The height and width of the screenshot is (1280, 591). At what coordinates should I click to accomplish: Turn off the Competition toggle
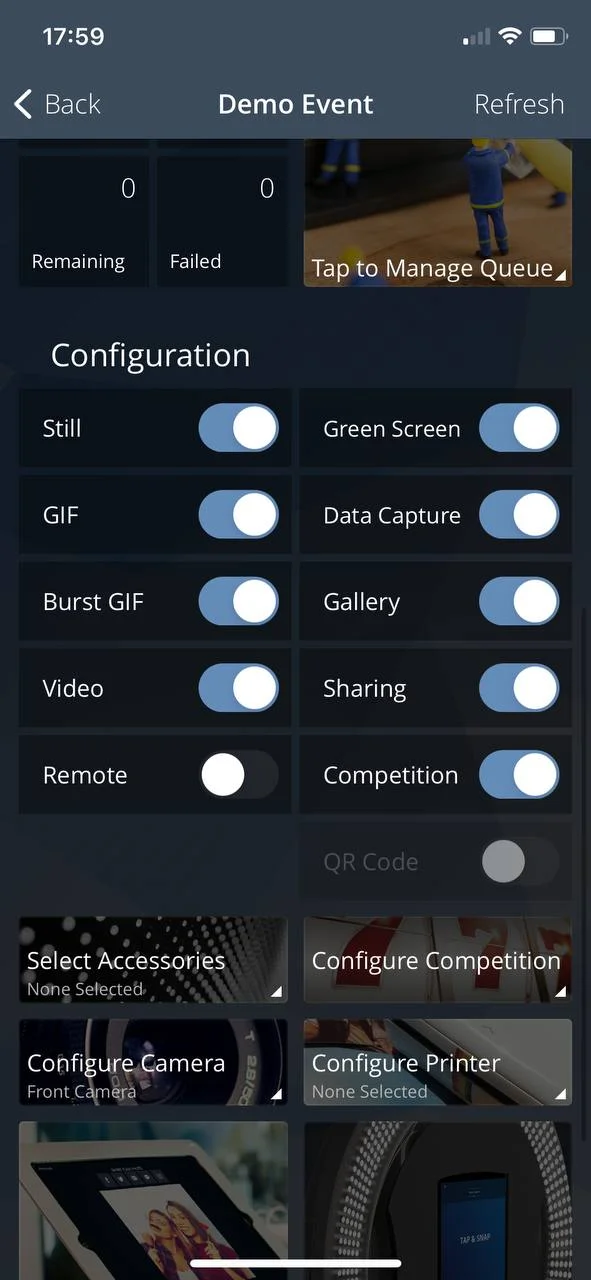pos(519,775)
